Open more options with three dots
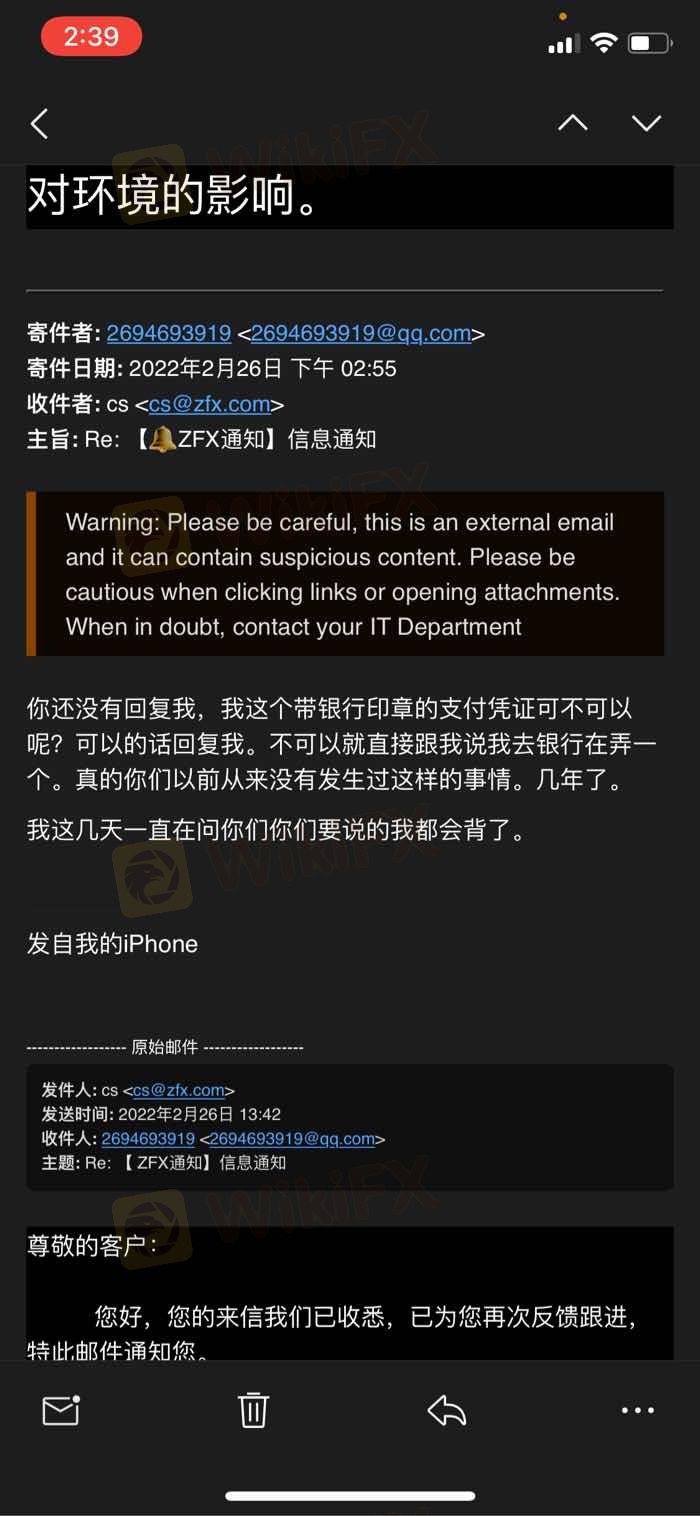The image size is (700, 1516). tap(637, 1410)
